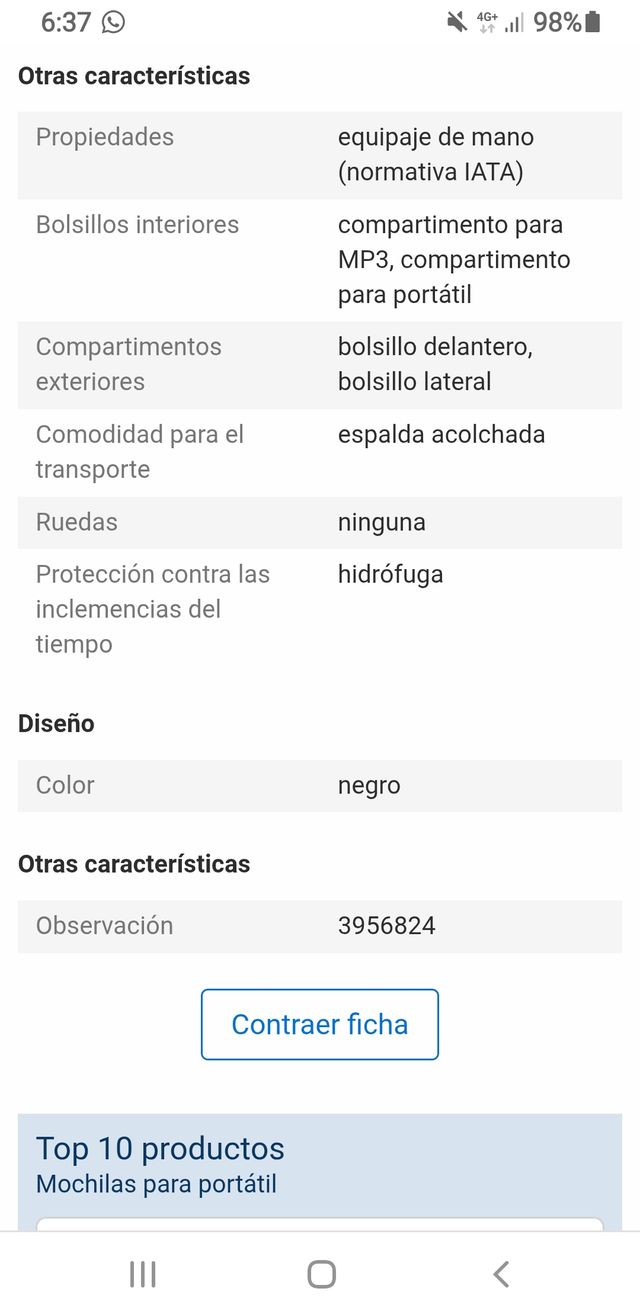Open the recent apps view

click(x=143, y=1274)
